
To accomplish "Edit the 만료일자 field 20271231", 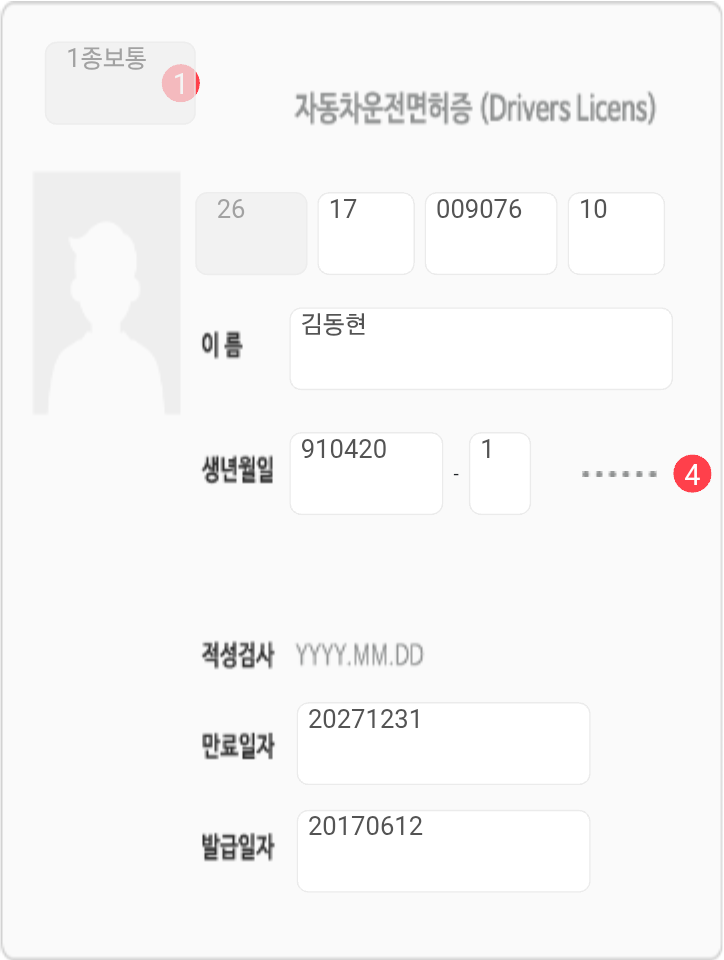I will point(443,743).
